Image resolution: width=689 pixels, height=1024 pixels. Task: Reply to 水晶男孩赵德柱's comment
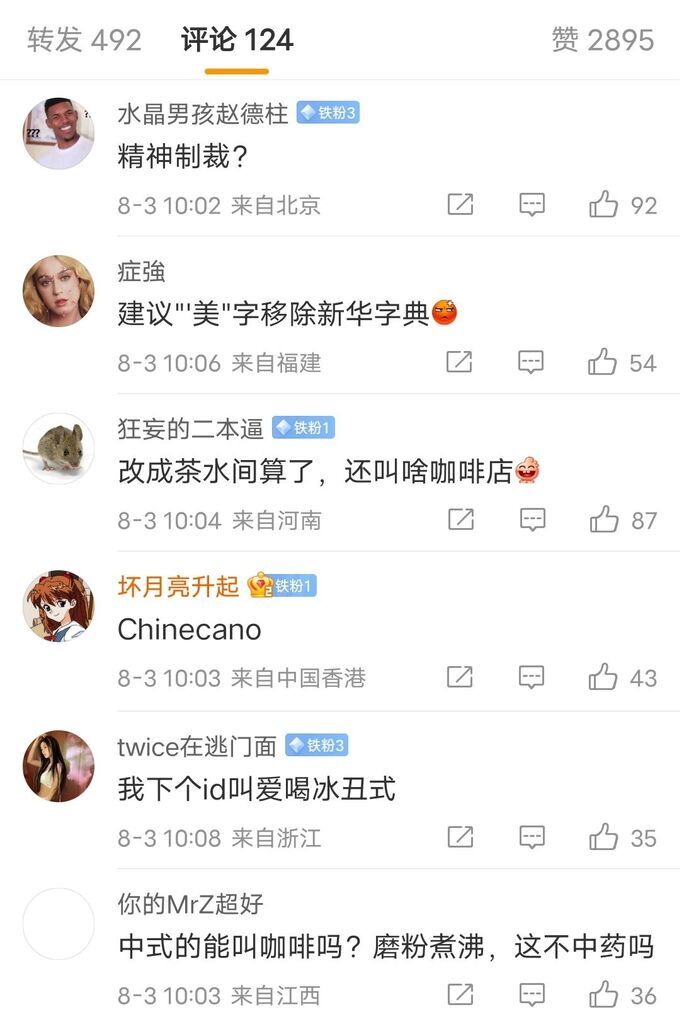click(x=532, y=205)
